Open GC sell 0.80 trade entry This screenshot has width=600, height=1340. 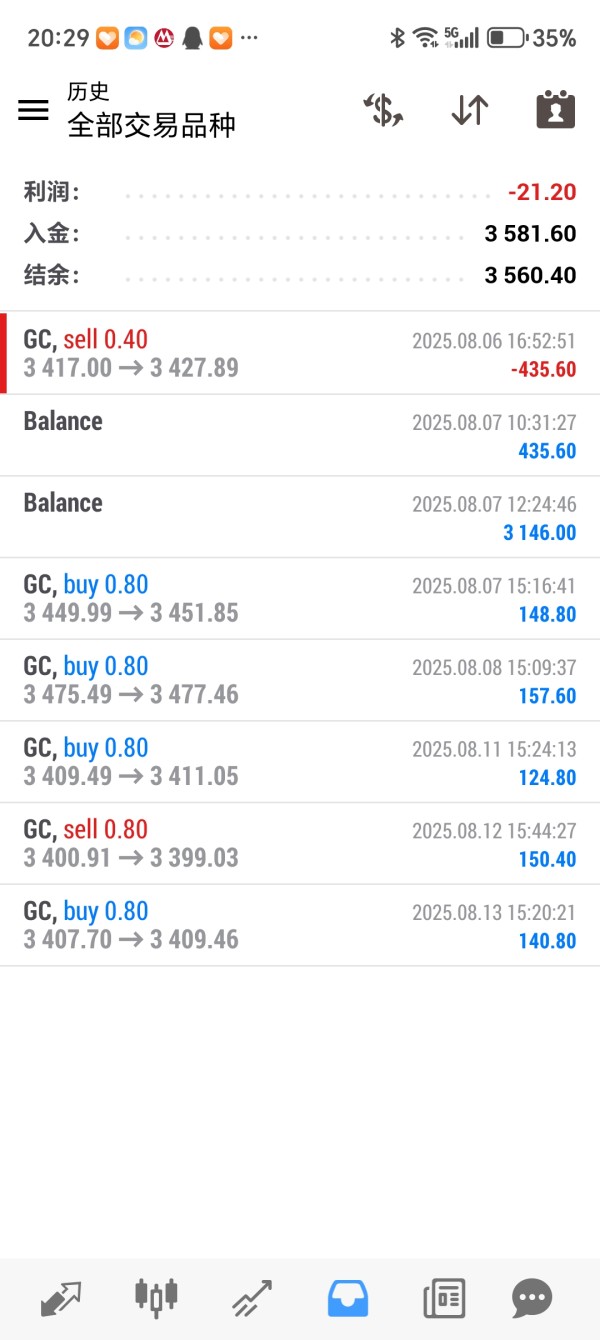[x=300, y=843]
